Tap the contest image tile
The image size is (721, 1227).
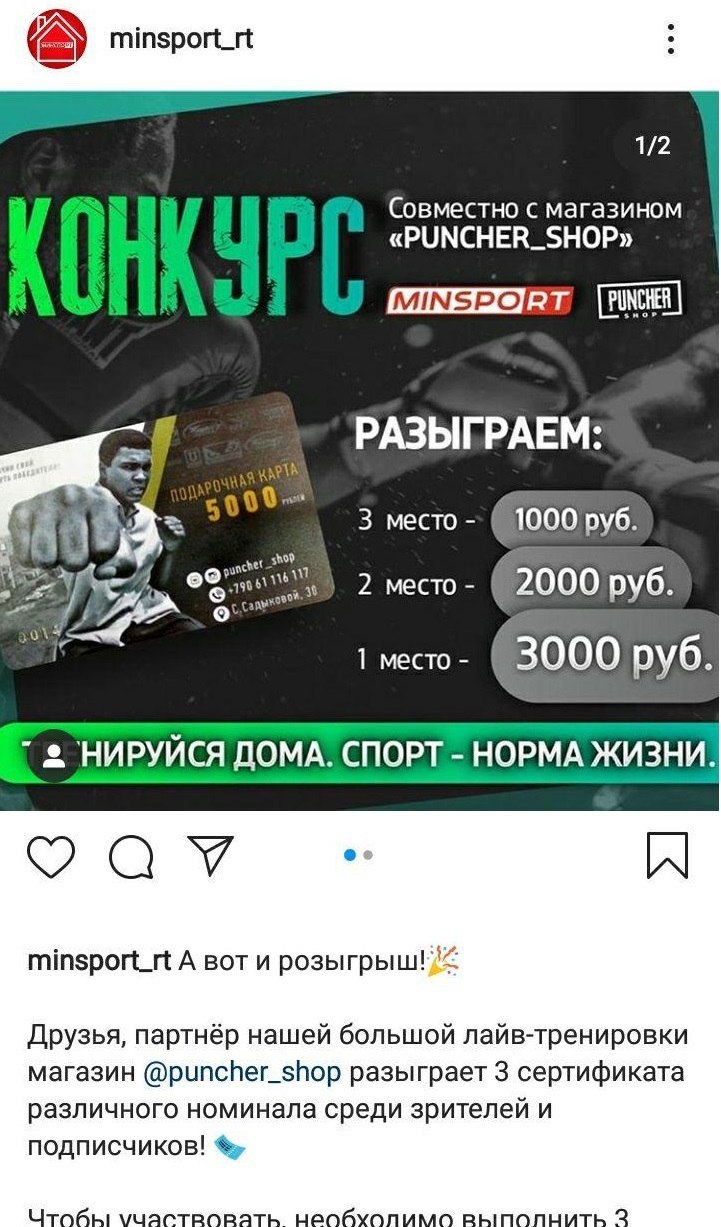[x=360, y=450]
